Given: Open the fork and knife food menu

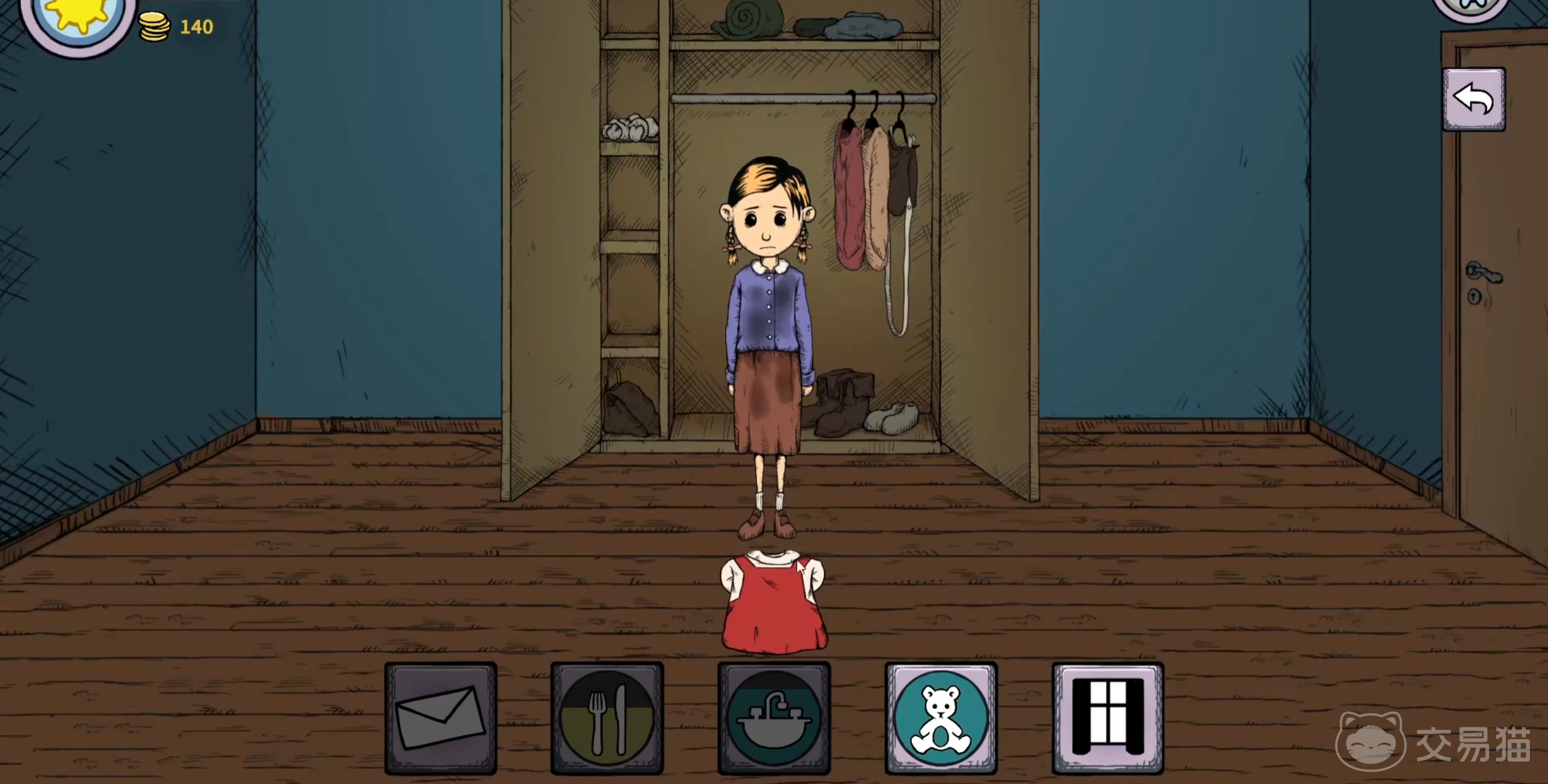Looking at the screenshot, I should point(607,718).
